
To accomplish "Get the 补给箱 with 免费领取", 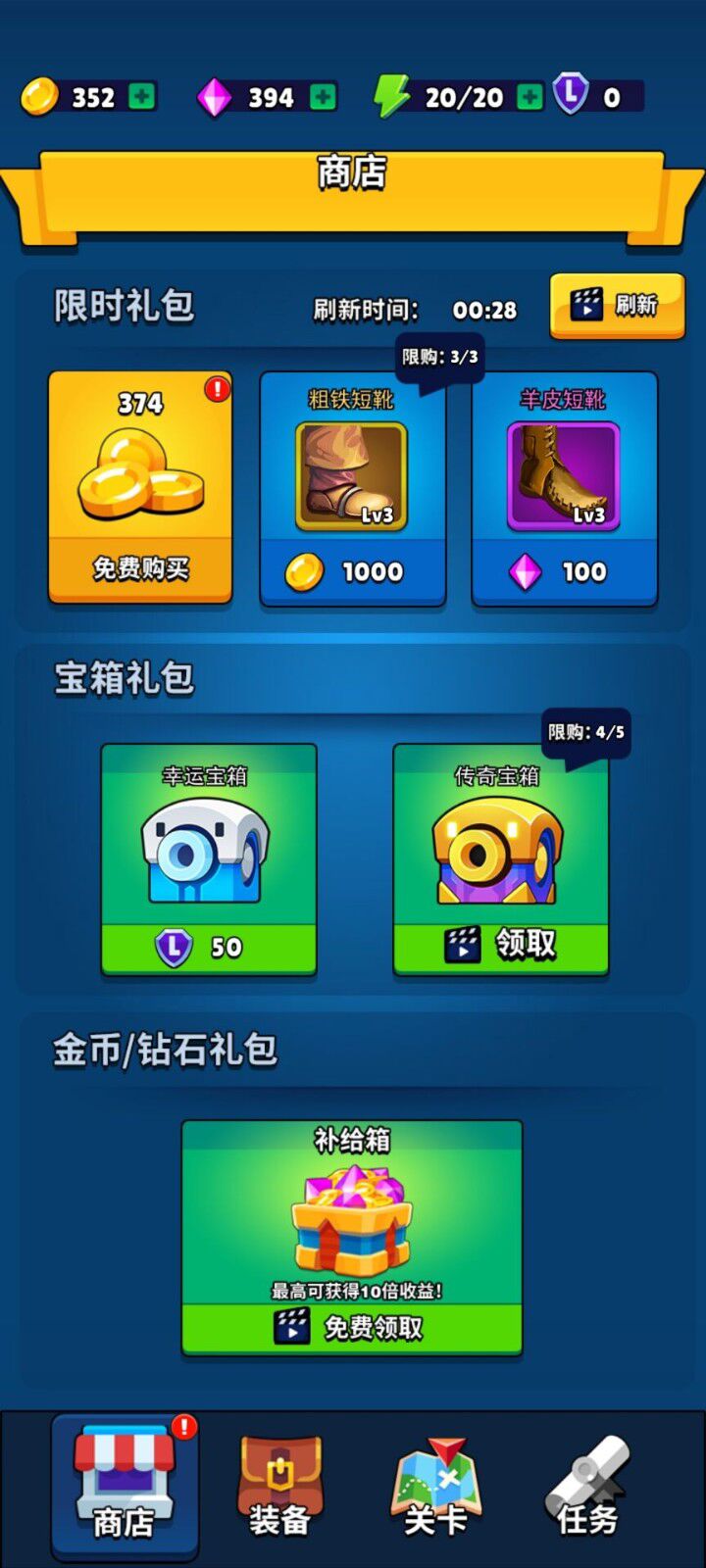I will click(352, 1328).
